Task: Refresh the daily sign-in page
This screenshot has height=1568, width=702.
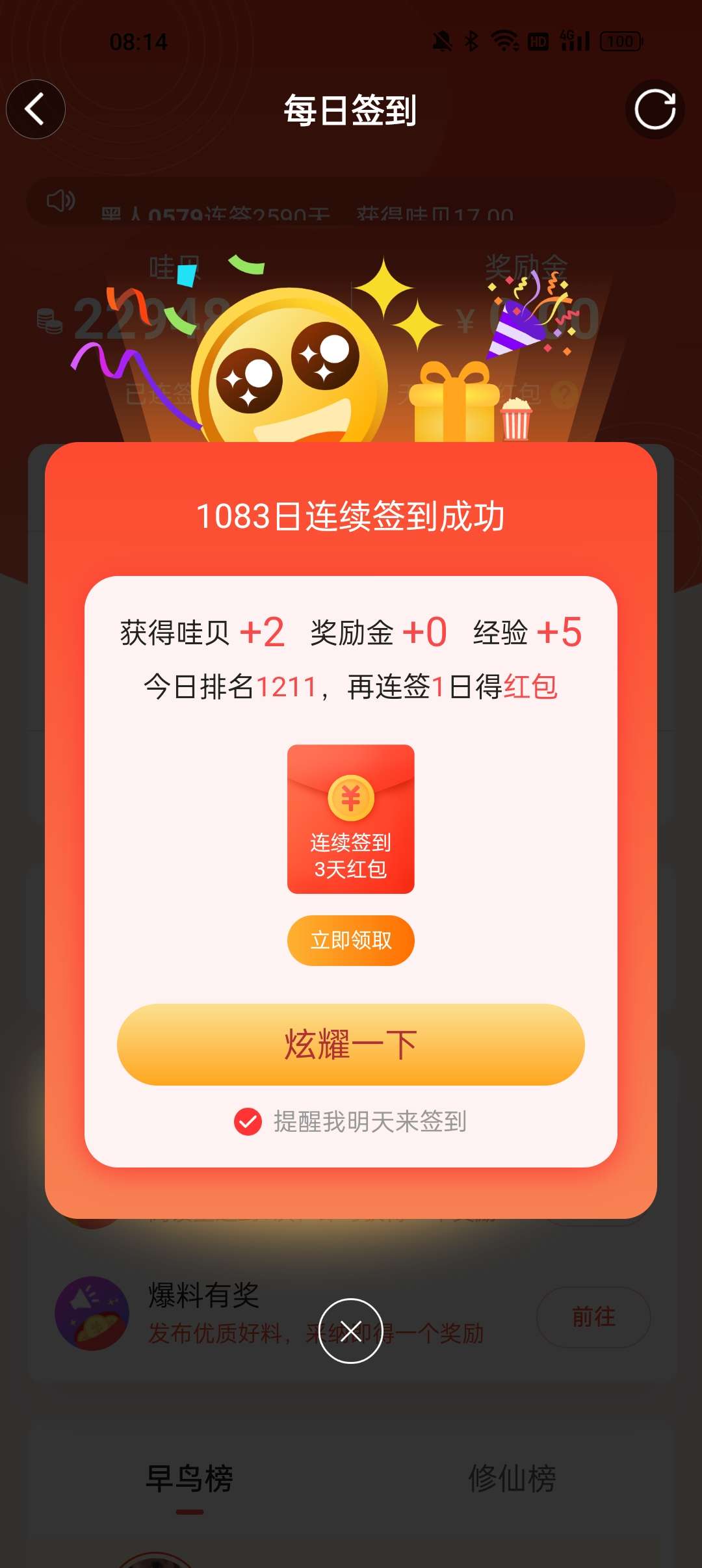Action: 655,109
